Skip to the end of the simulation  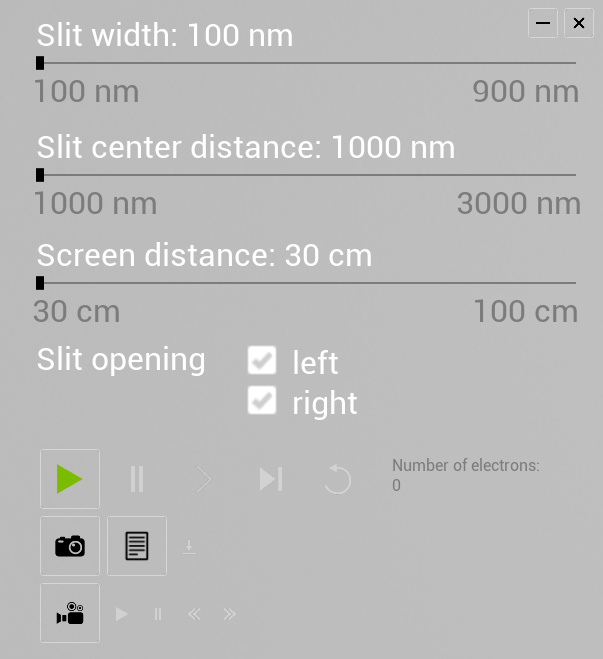tap(270, 480)
